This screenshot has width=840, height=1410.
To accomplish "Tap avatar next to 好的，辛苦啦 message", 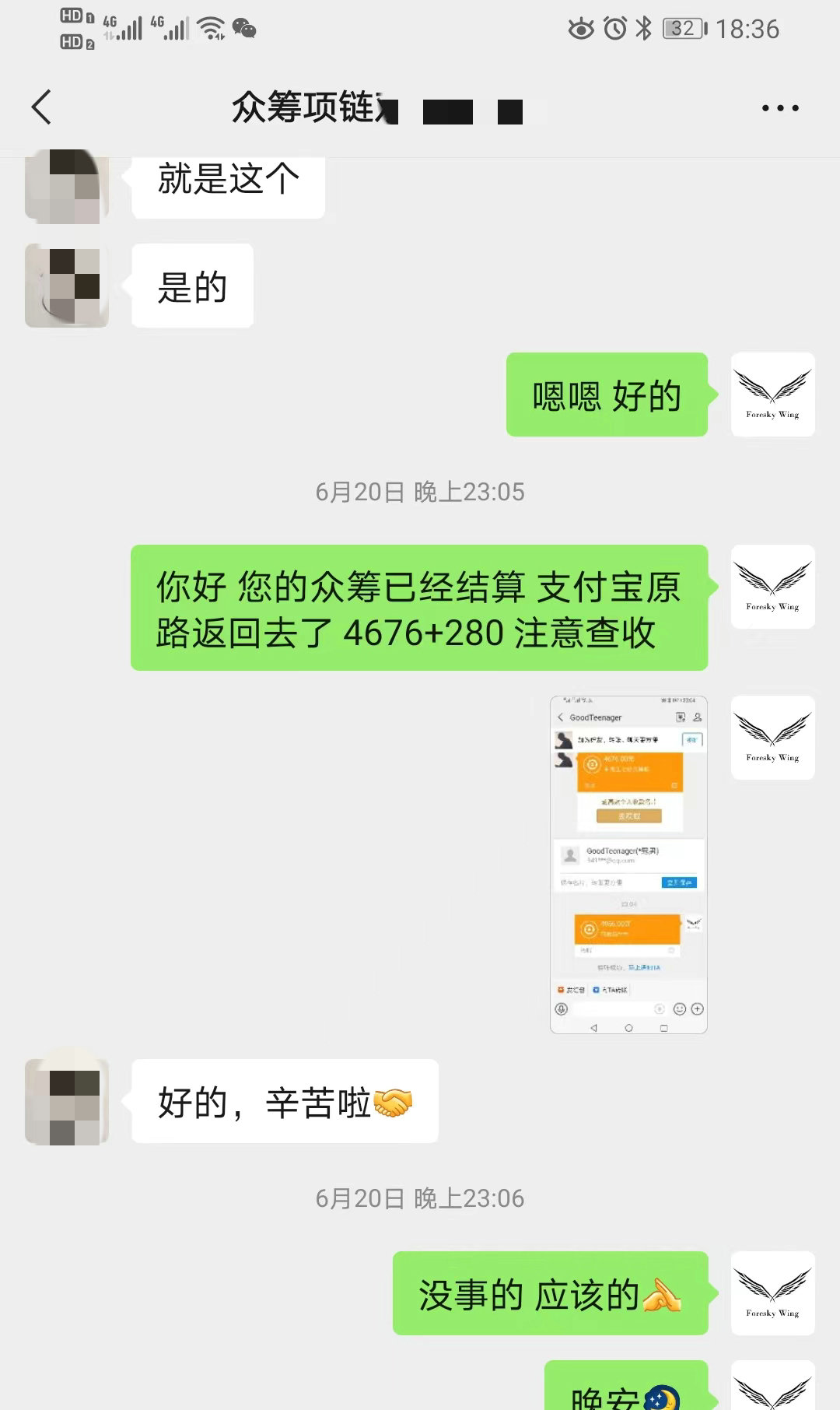I will [x=67, y=1101].
